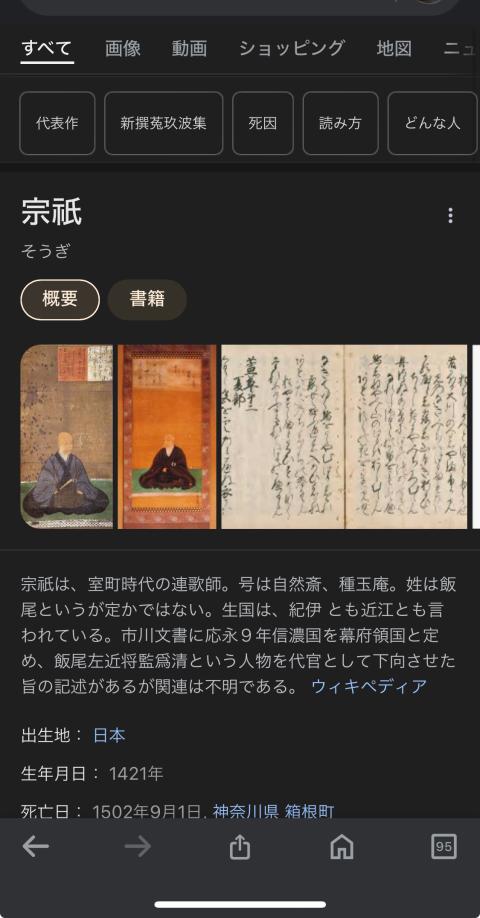
Task: Open the three-dot menu beside 宗祇
Action: point(450,215)
